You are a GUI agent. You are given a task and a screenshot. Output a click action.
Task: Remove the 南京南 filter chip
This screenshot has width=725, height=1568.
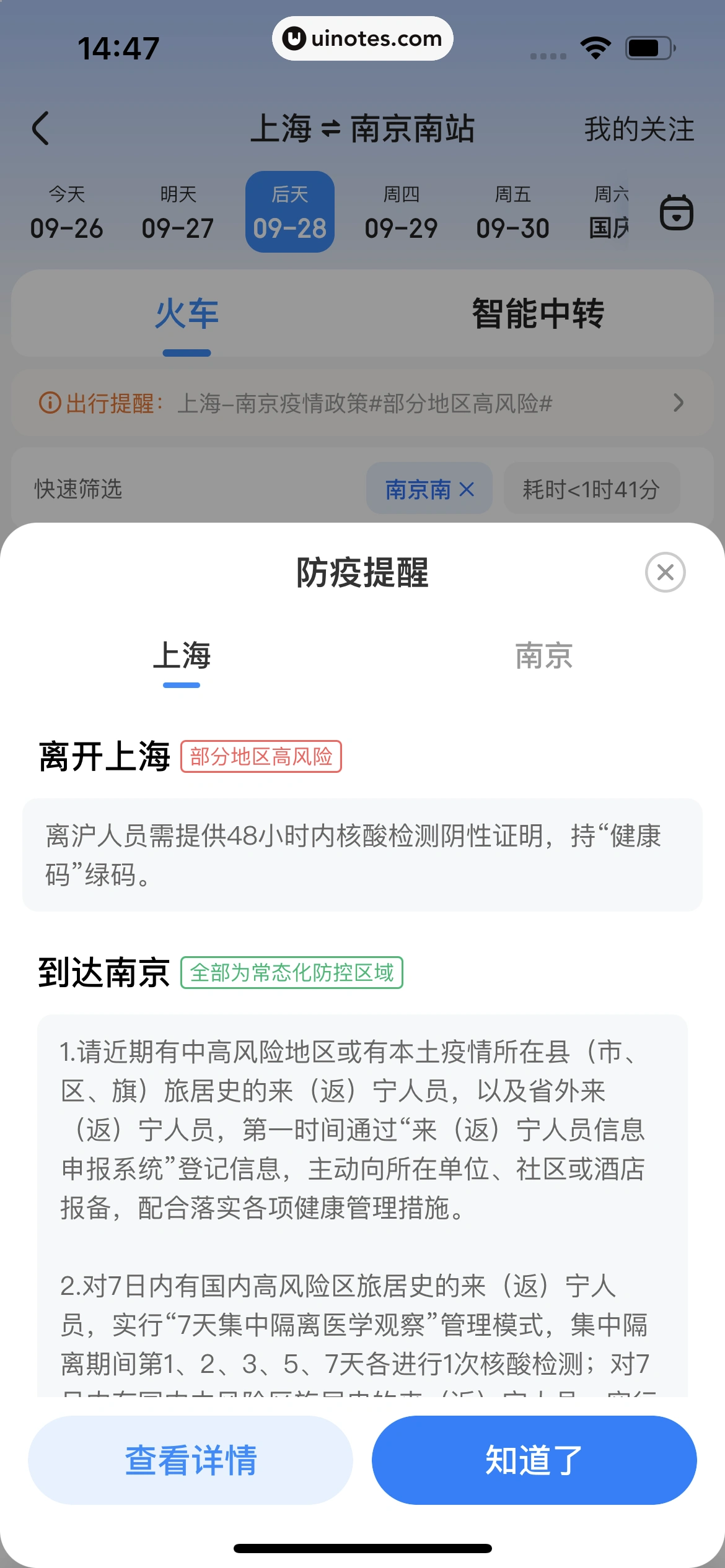tap(467, 490)
